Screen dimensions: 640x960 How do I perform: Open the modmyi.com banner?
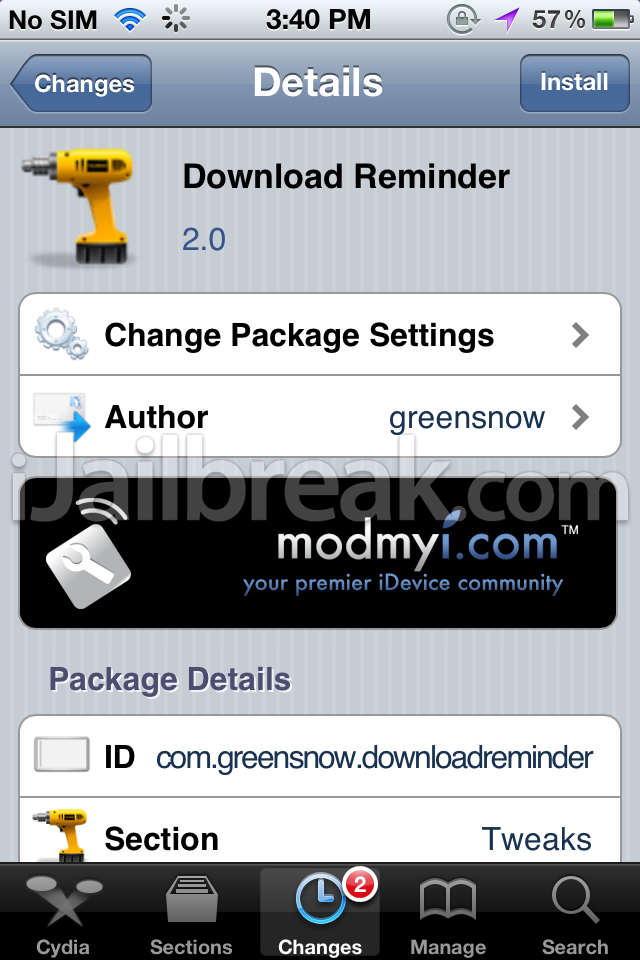click(x=318, y=554)
